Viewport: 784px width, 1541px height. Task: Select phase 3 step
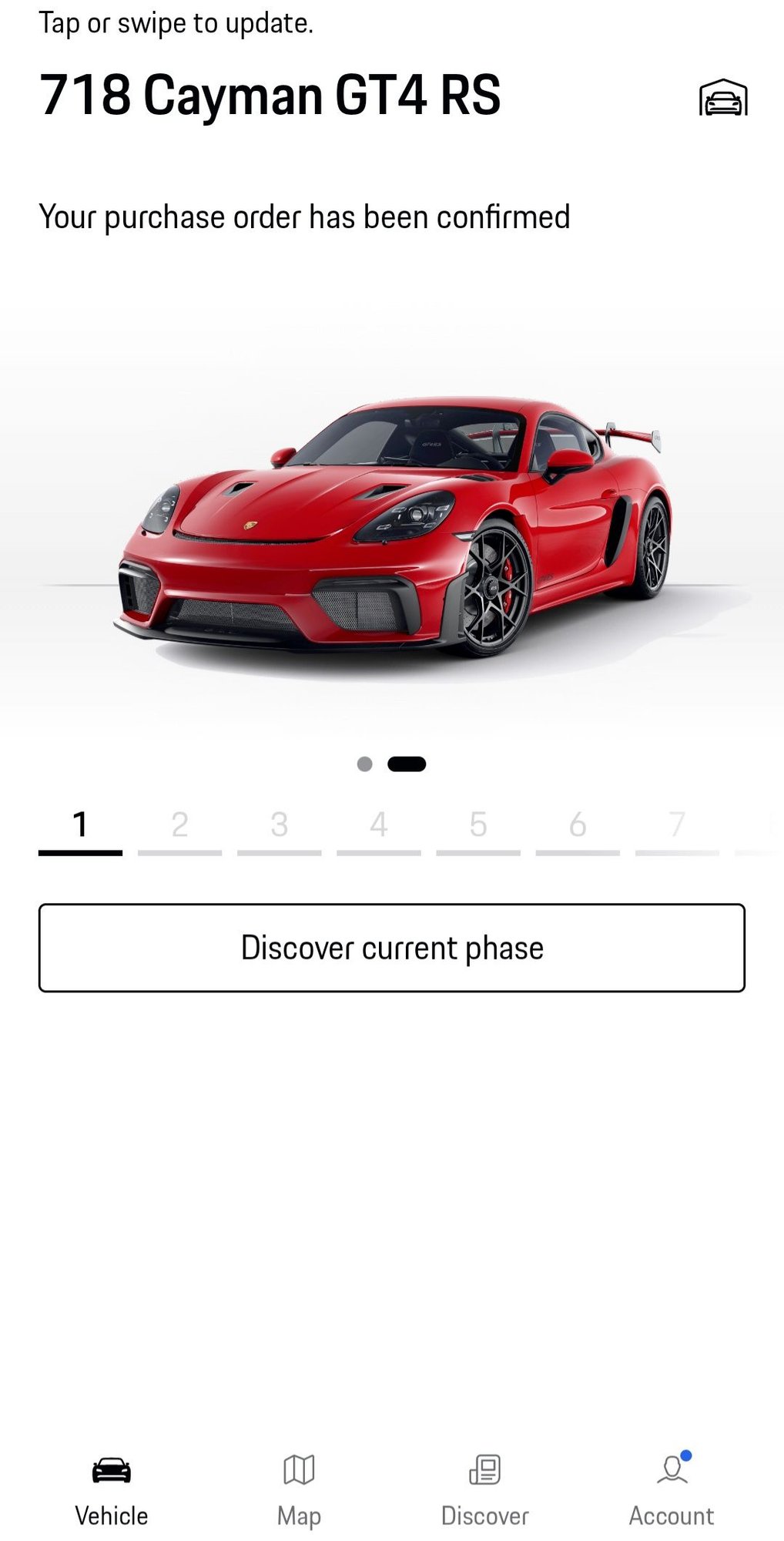click(279, 828)
